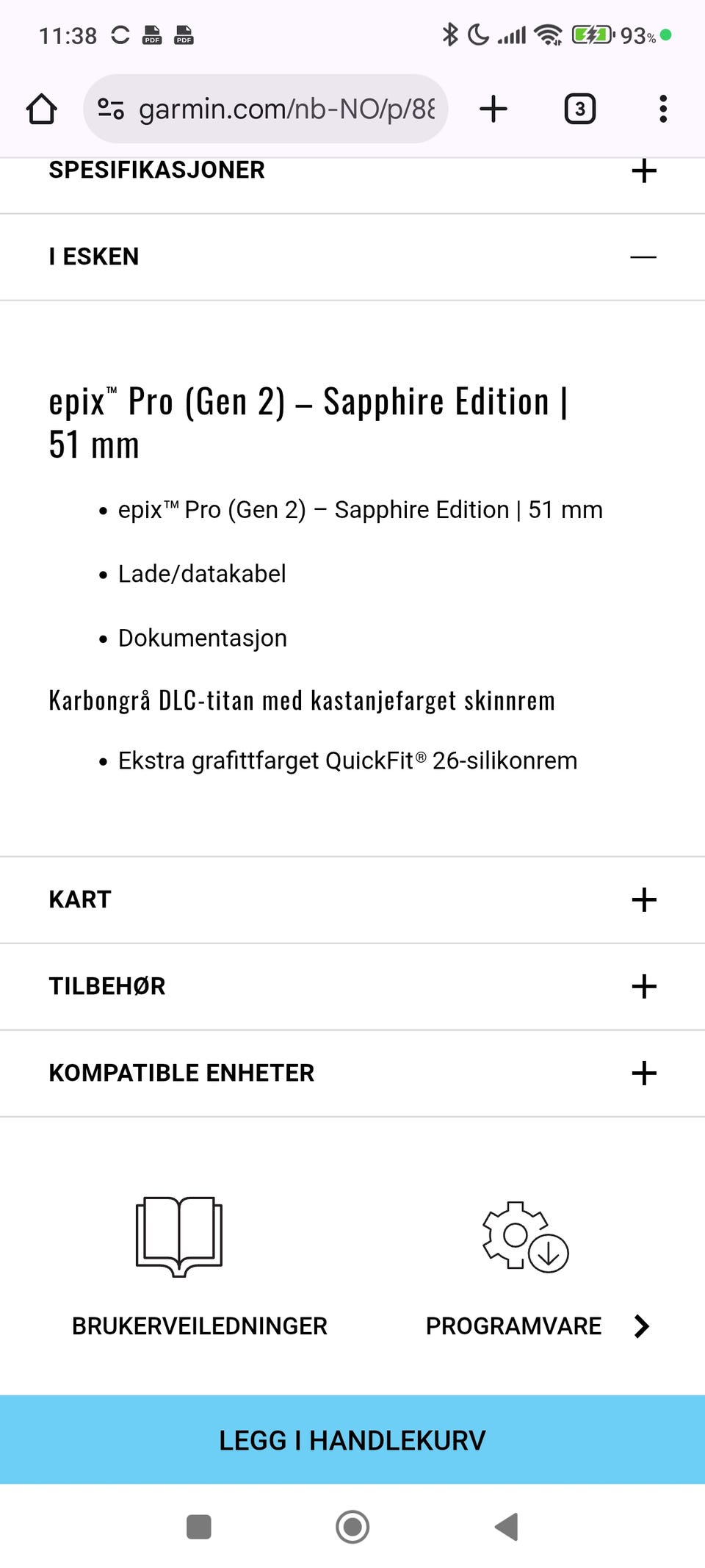
Task: Expand the TILBEHØR section
Action: click(x=644, y=987)
